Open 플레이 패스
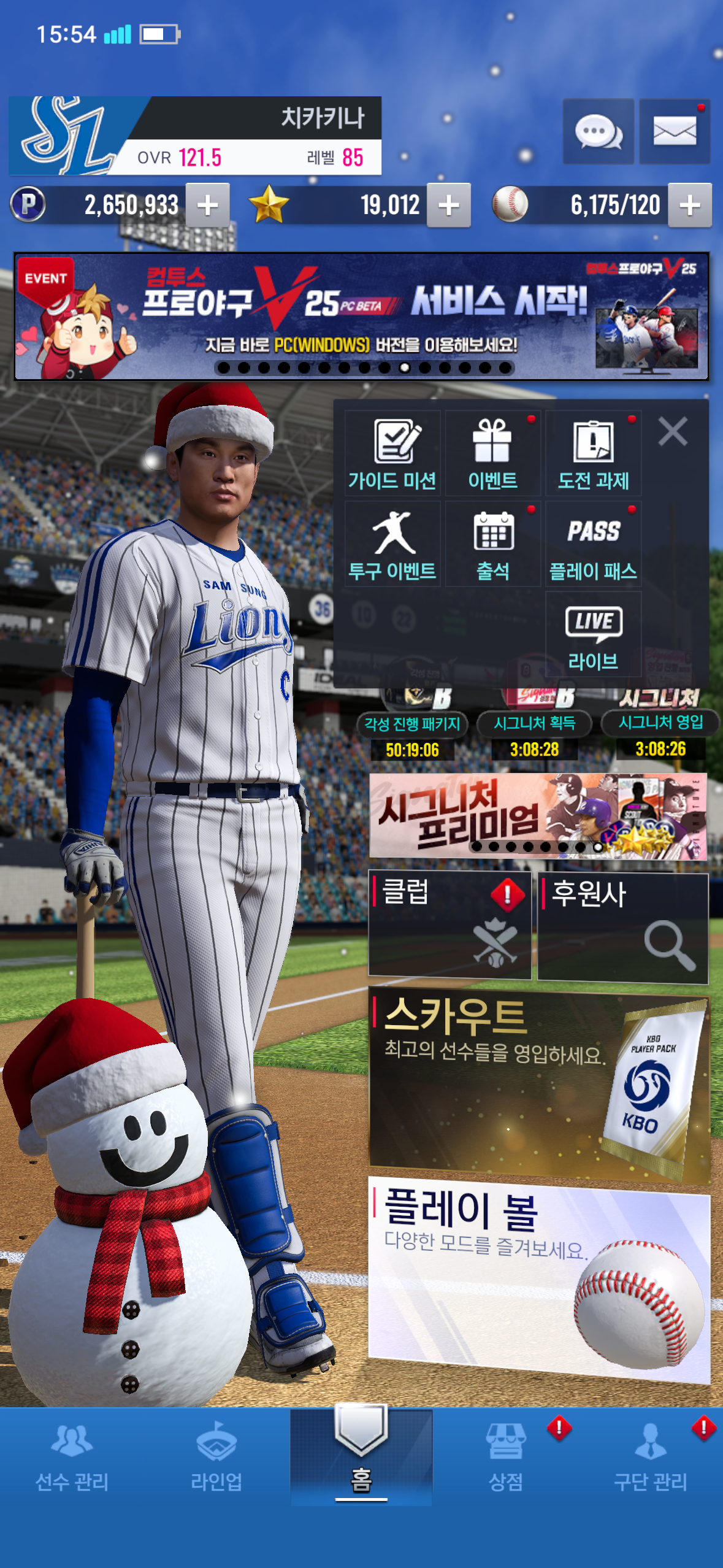723x1568 pixels. pos(593,544)
